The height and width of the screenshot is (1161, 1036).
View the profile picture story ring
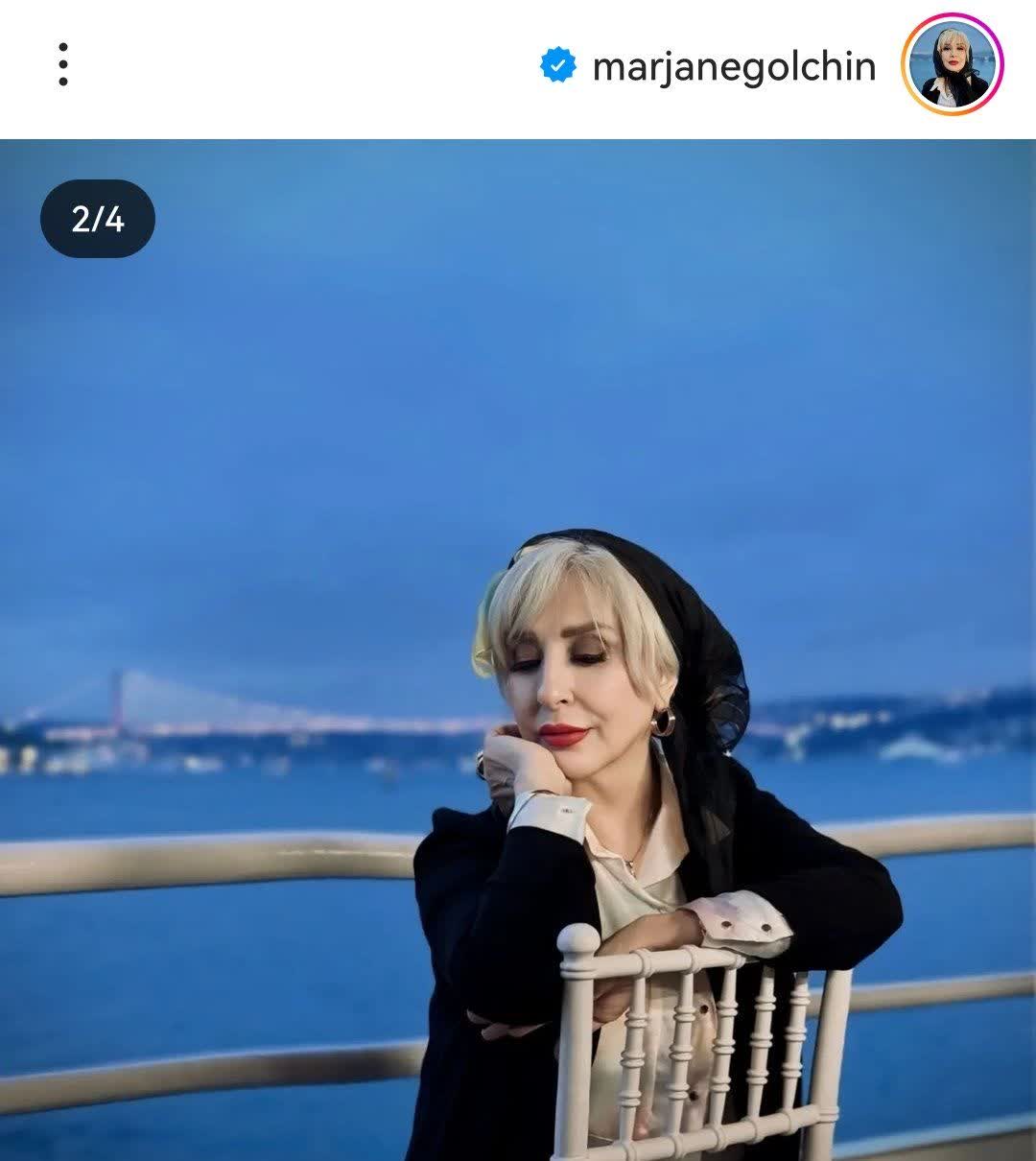[952, 65]
